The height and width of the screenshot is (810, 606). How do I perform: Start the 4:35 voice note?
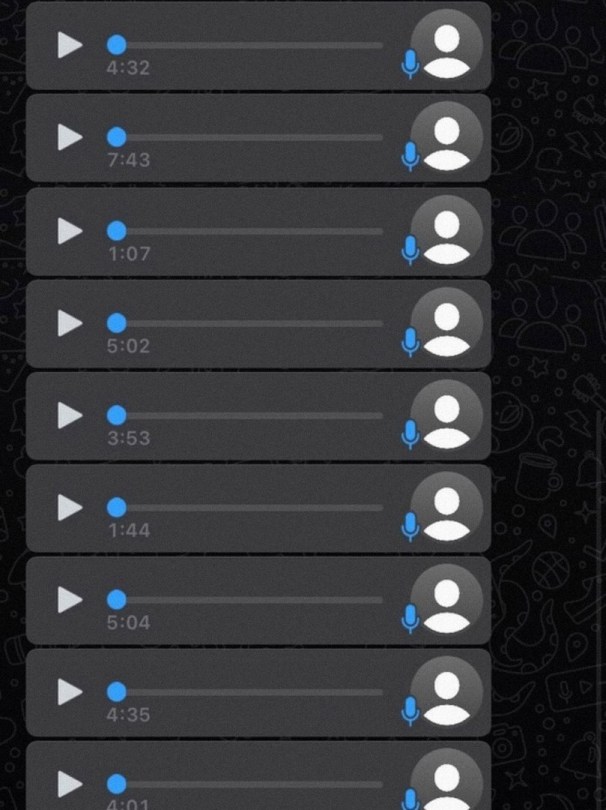pyautogui.click(x=69, y=692)
